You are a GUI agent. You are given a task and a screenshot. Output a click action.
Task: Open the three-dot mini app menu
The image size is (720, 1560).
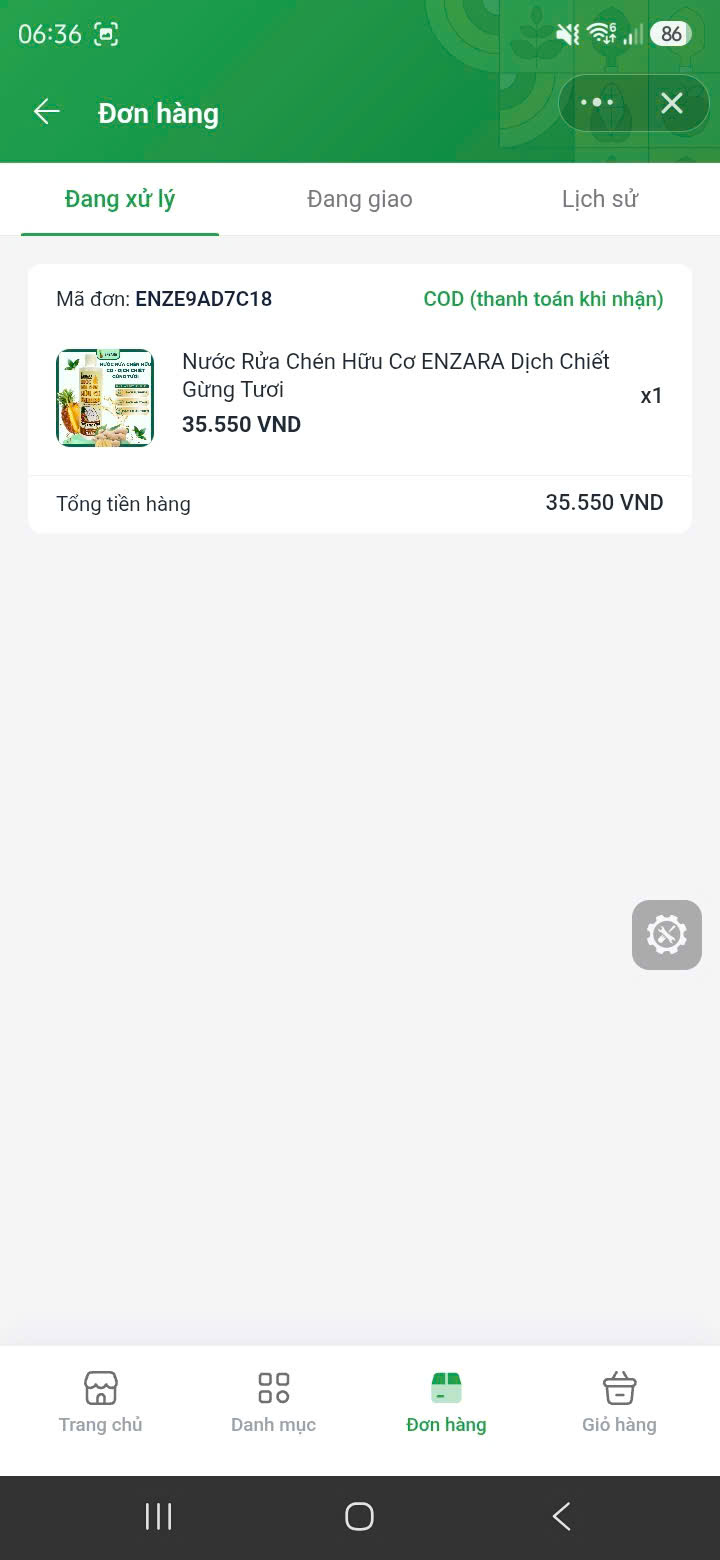[597, 103]
